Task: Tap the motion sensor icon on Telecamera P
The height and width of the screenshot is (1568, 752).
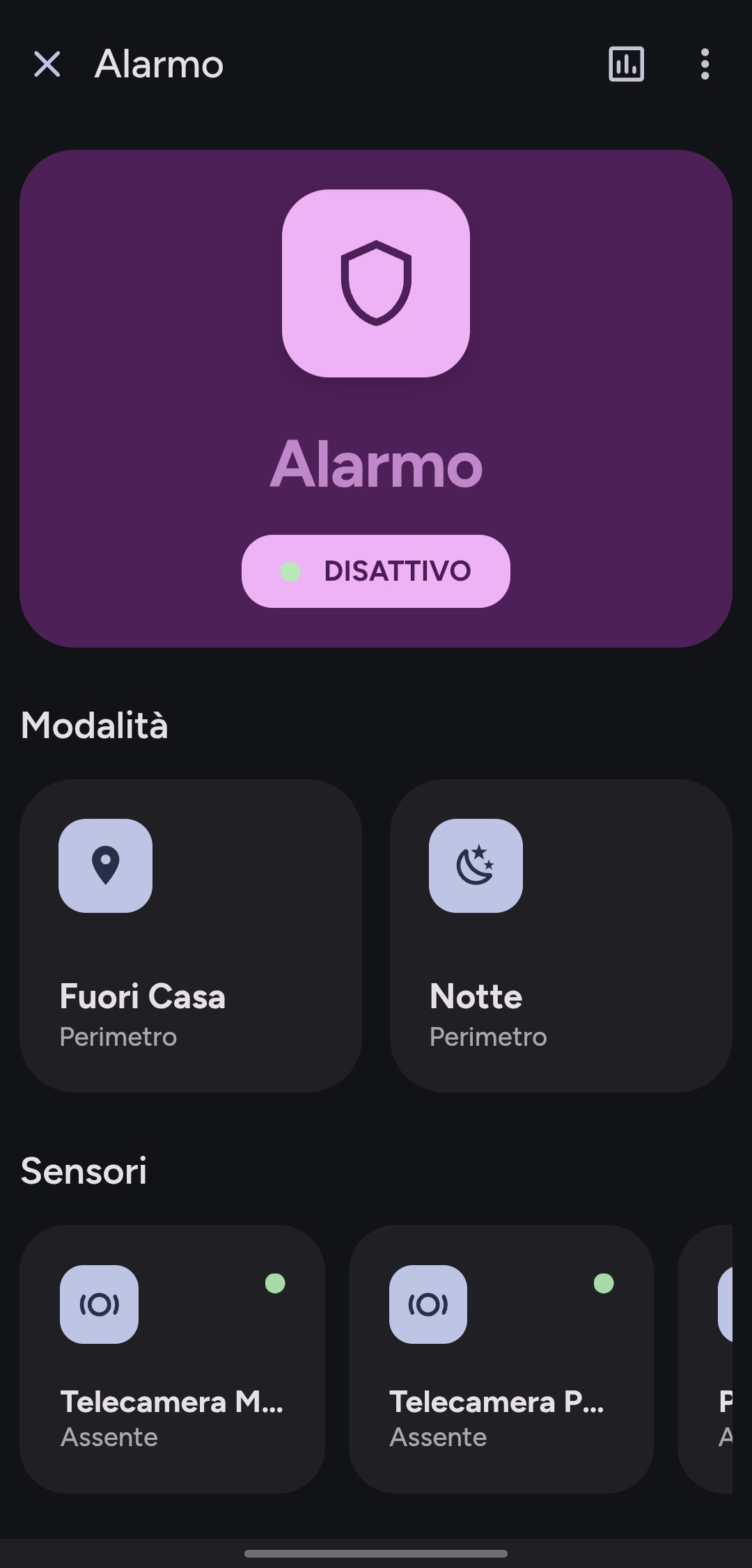Action: (x=428, y=1306)
